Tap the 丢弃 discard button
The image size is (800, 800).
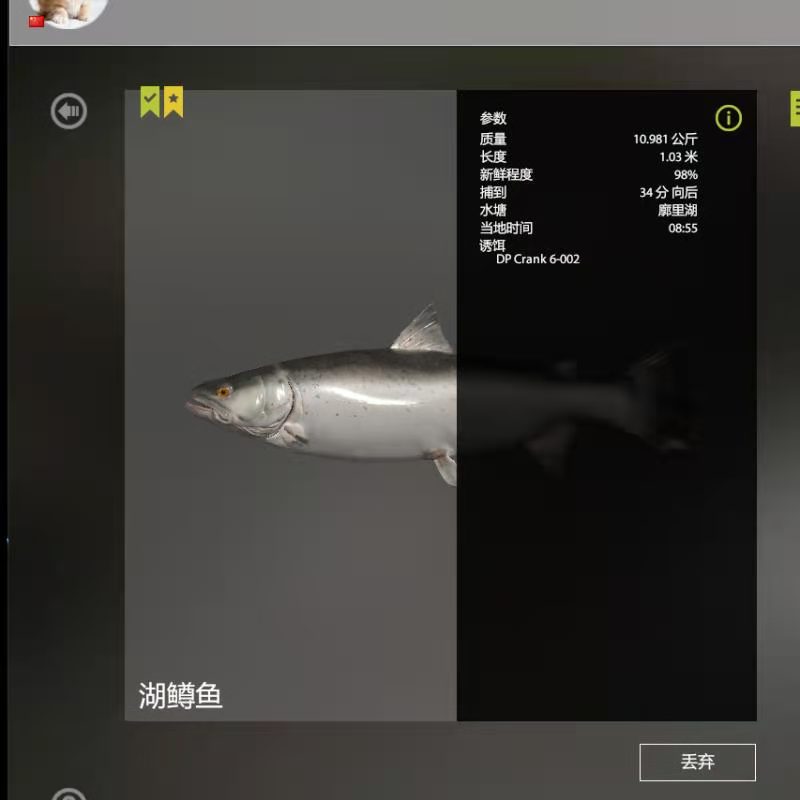(x=697, y=762)
